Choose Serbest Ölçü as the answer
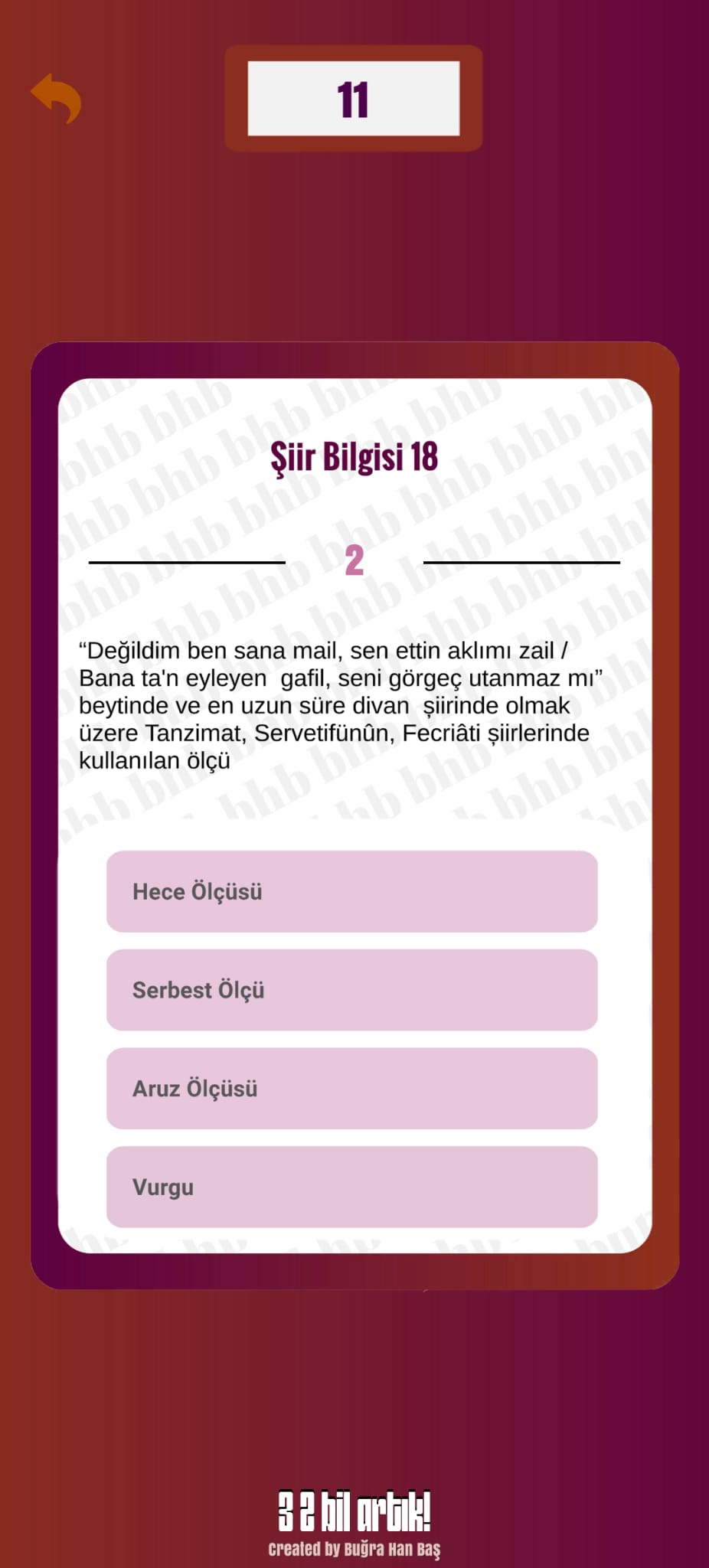This screenshot has height=1568, width=709. point(351,990)
